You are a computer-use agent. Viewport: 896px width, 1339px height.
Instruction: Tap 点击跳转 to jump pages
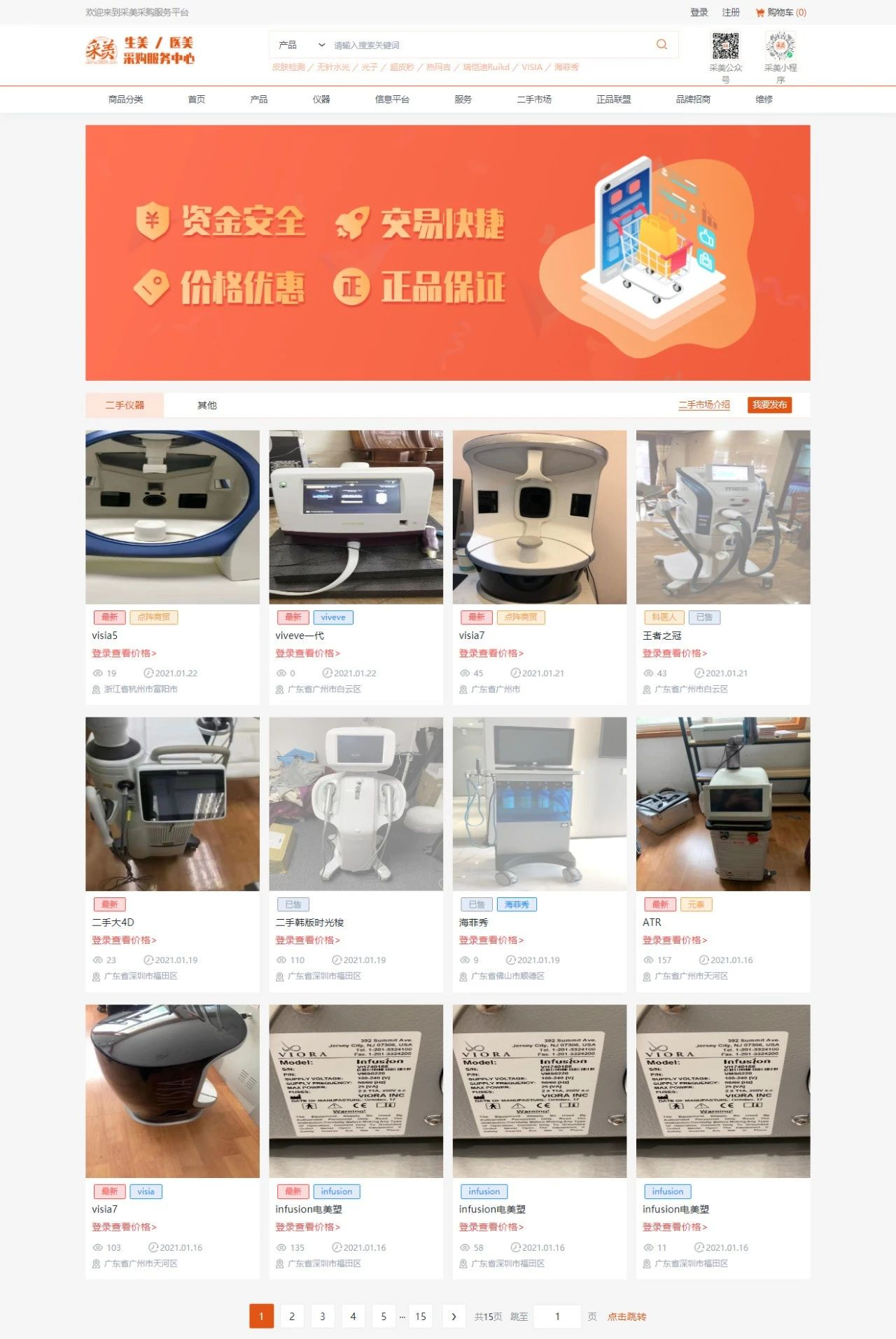click(x=626, y=1317)
